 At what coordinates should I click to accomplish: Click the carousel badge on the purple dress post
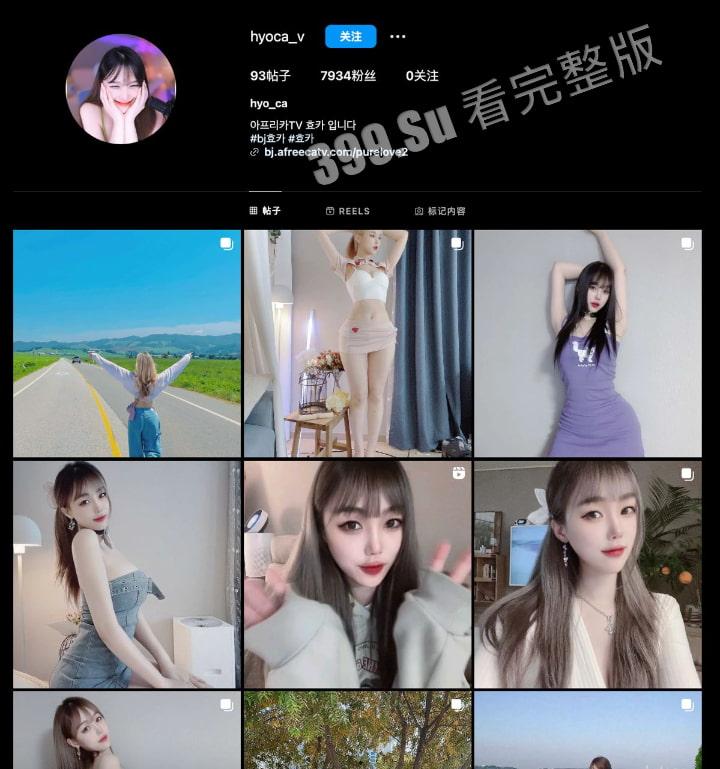[686, 243]
